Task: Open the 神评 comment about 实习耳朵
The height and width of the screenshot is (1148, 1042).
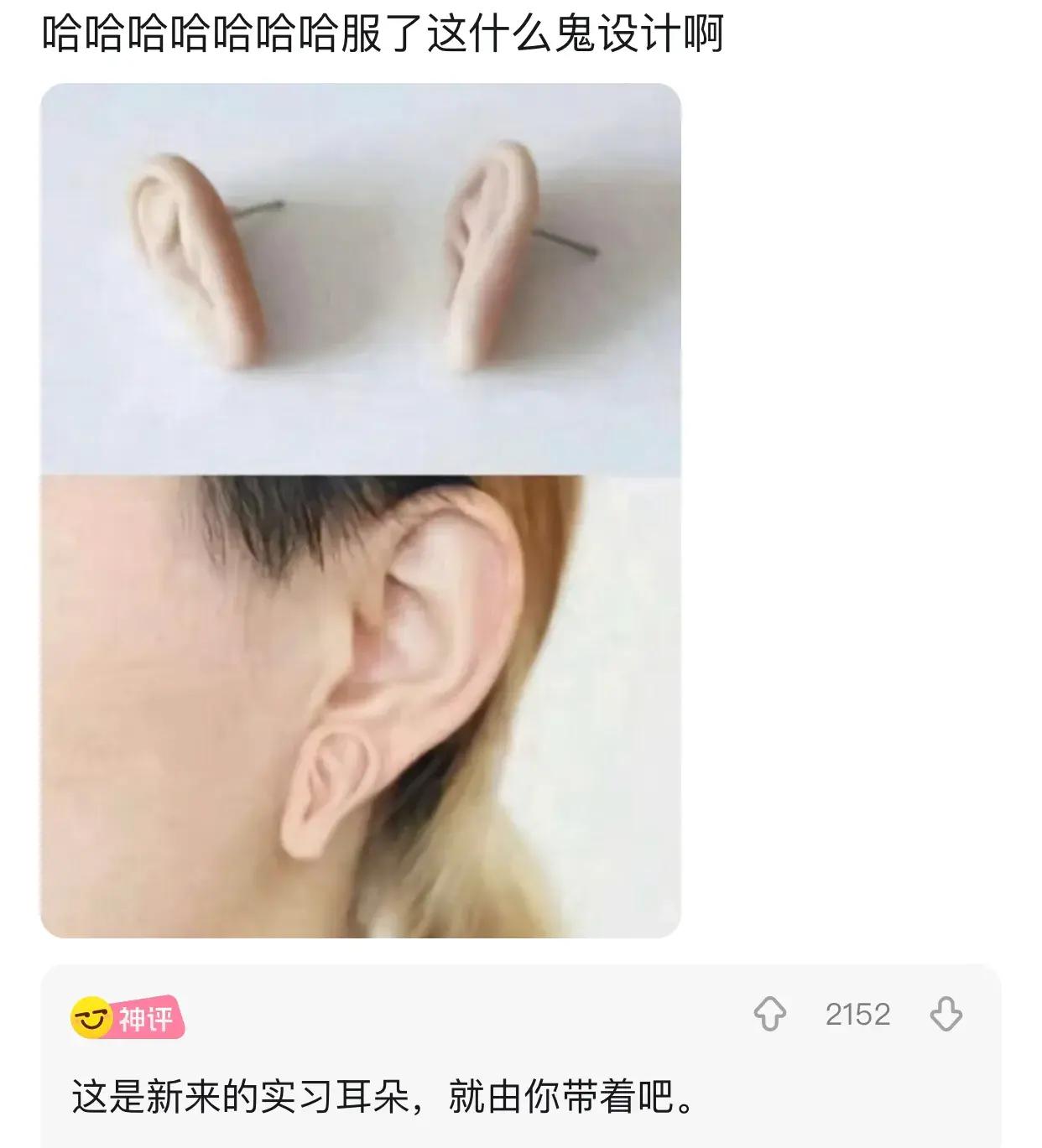Action: pyautogui.click(x=384, y=1097)
